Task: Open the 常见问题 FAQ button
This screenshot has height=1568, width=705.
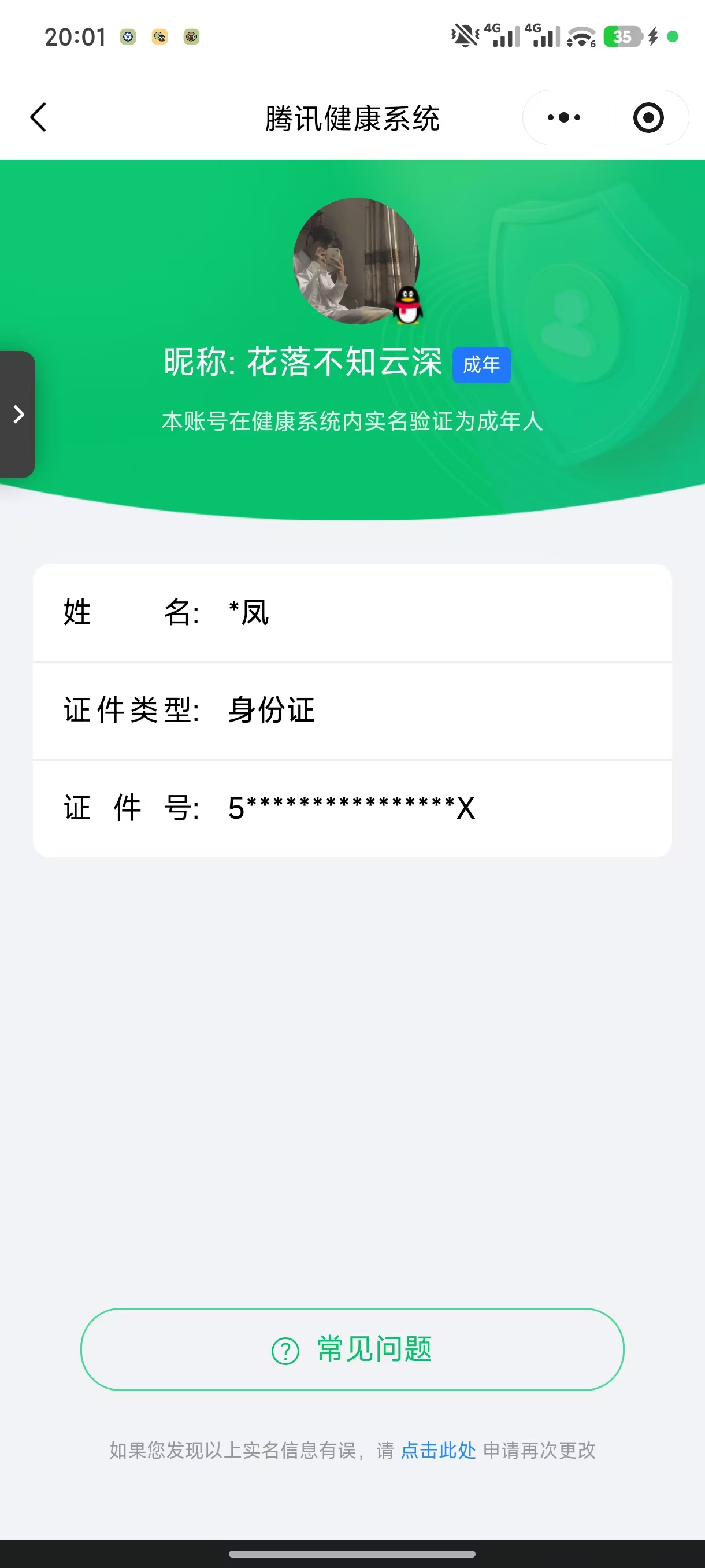Action: 352,1349
